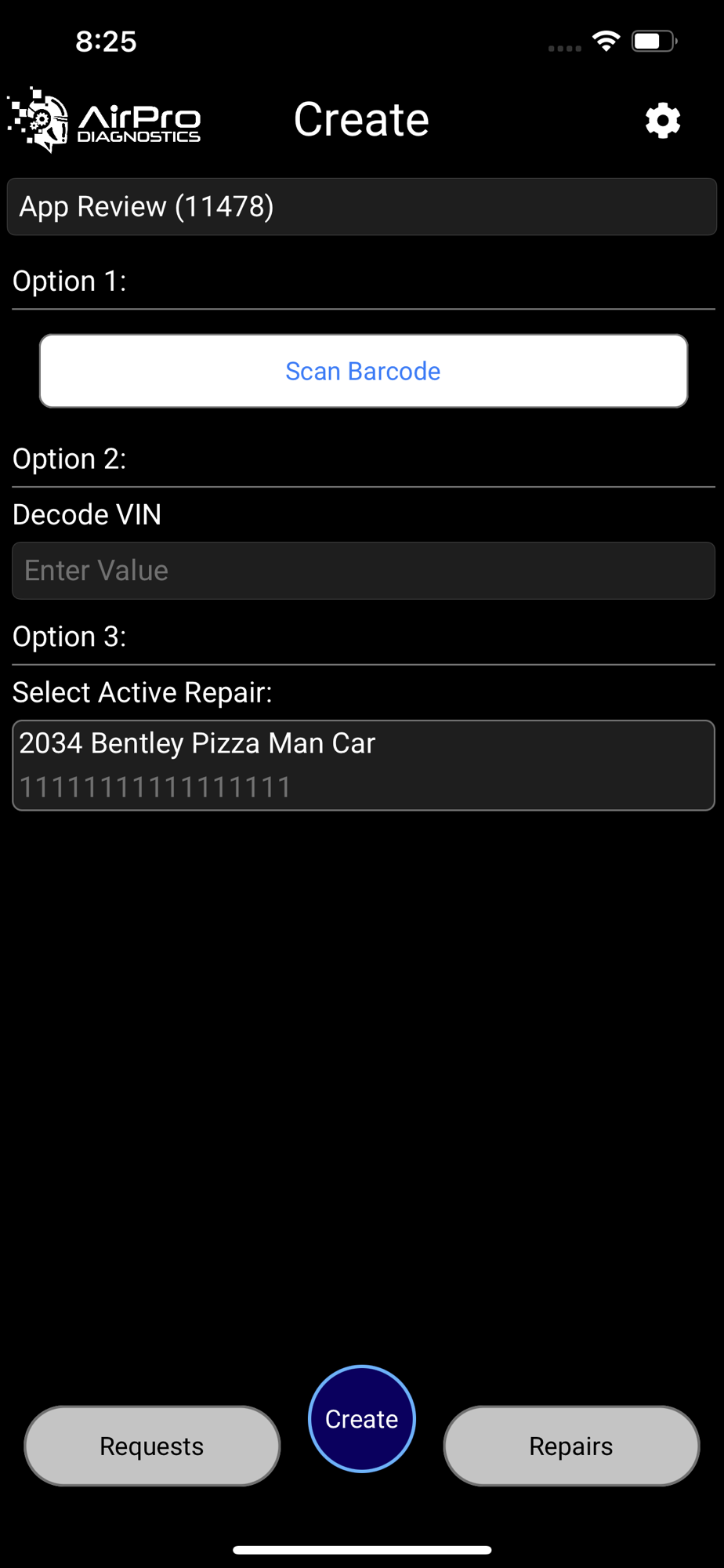Tap the Scan Barcode button

point(364,371)
